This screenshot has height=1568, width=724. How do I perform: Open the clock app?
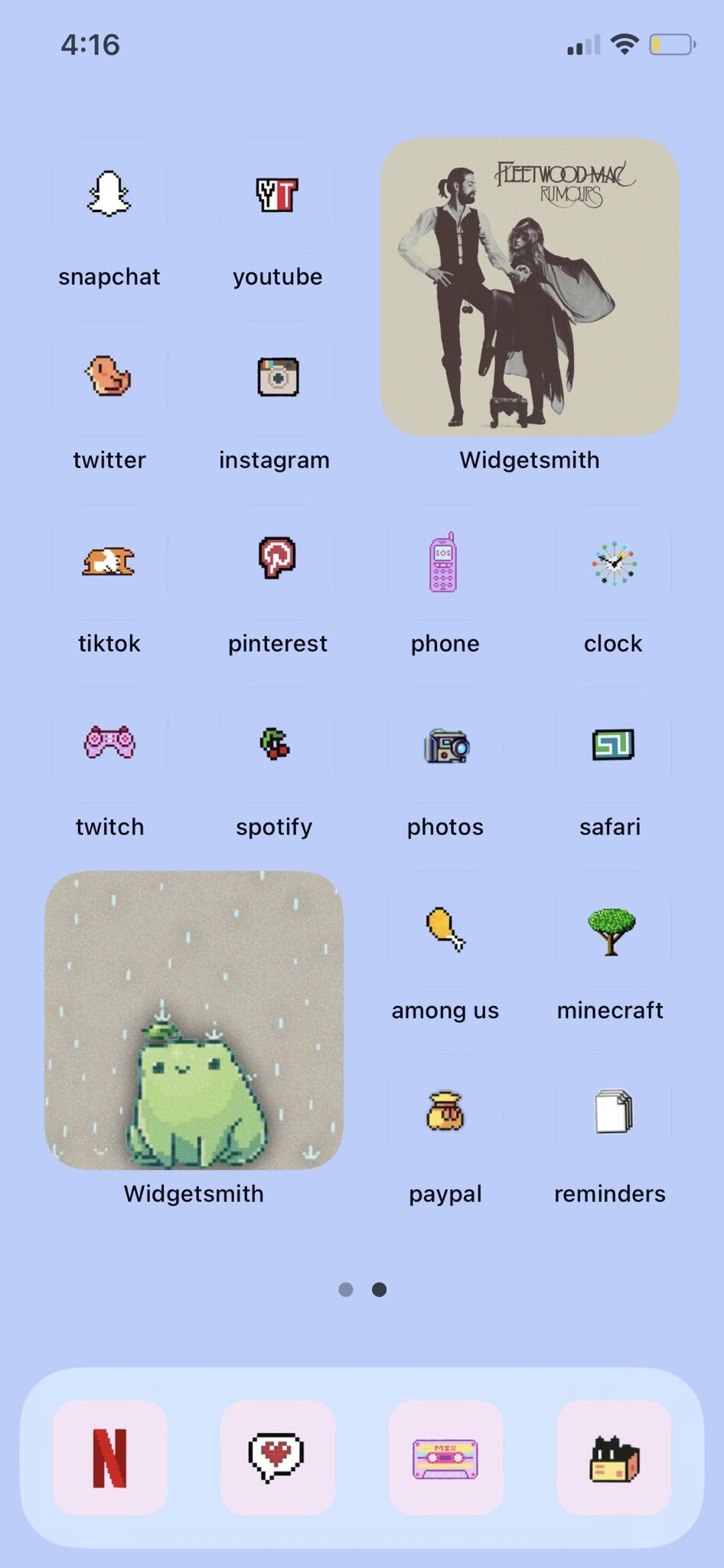pos(614,562)
